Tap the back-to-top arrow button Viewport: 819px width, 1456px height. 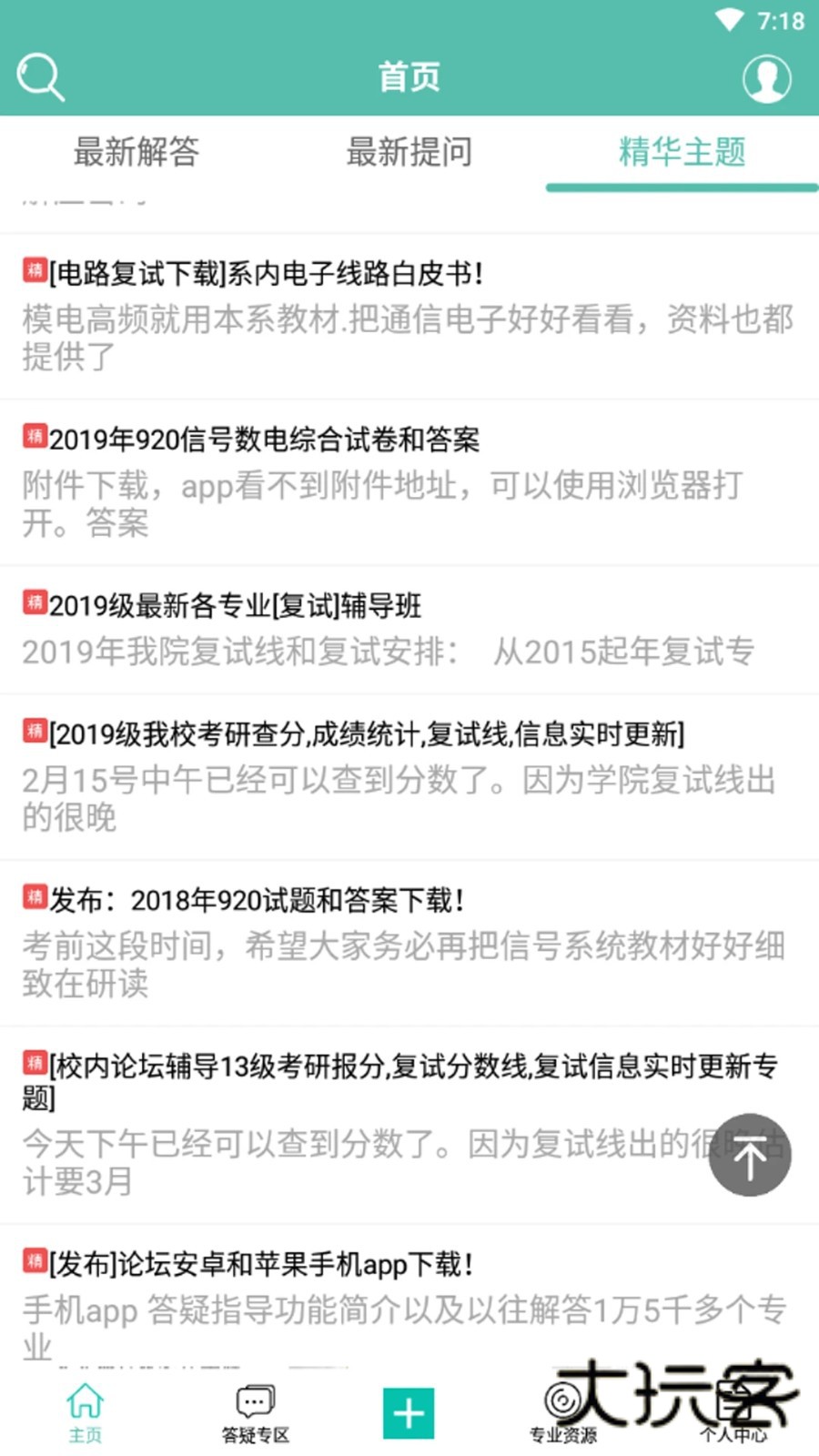click(x=749, y=1153)
